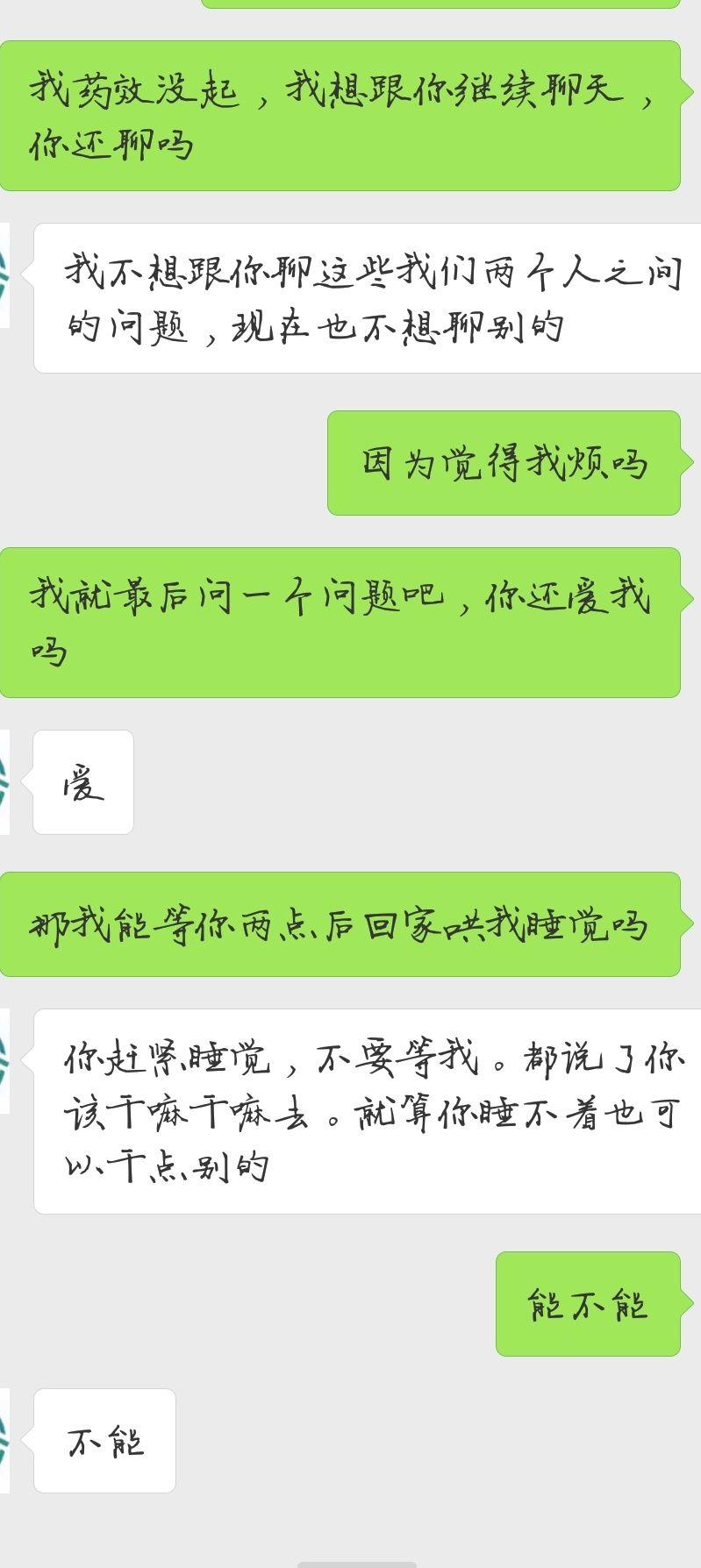701x1568 pixels.
Task: Click the avatar beside the "不能" reply
Action: click(x=4, y=1438)
